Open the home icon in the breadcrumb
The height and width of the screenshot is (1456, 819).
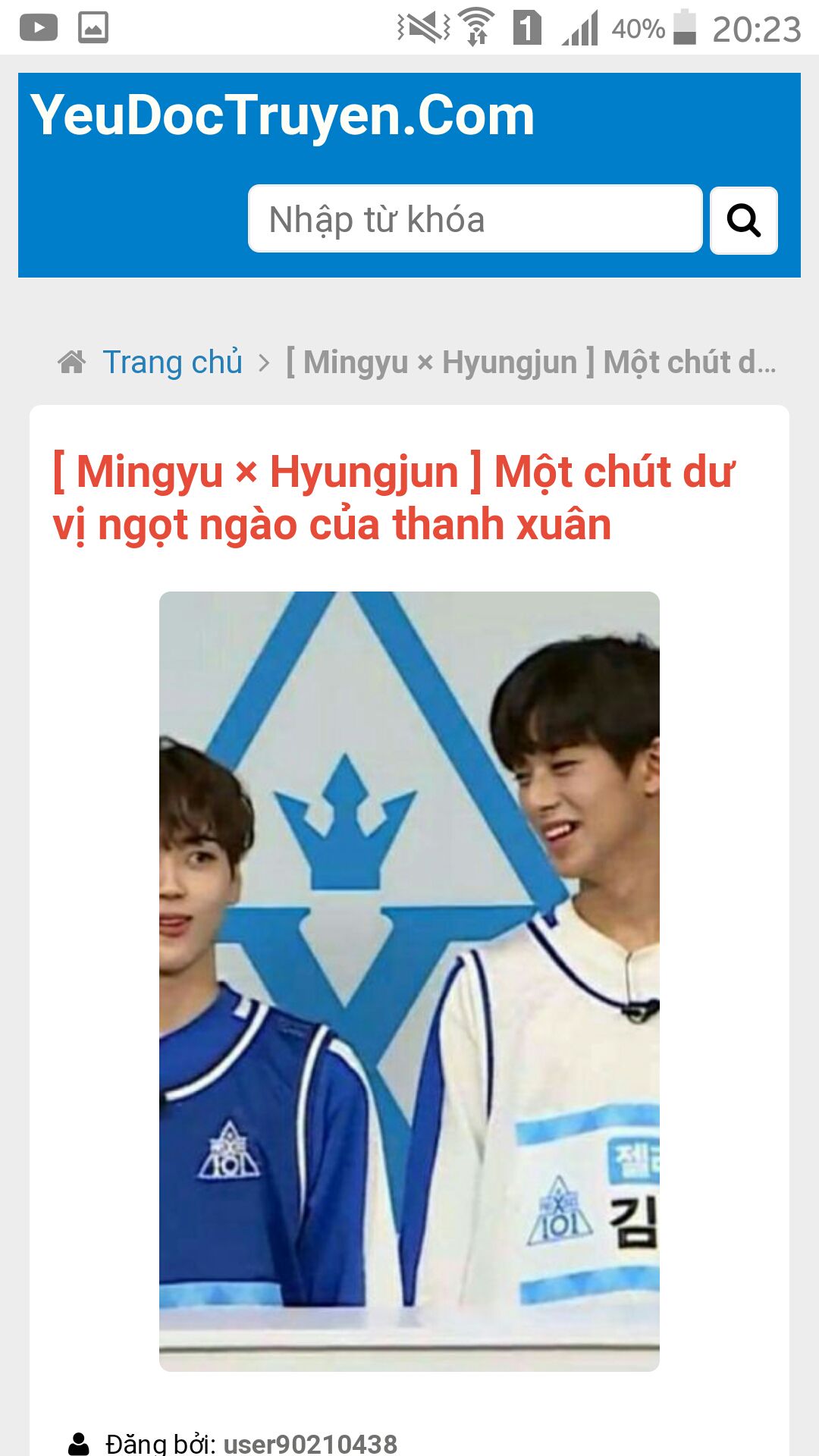72,362
